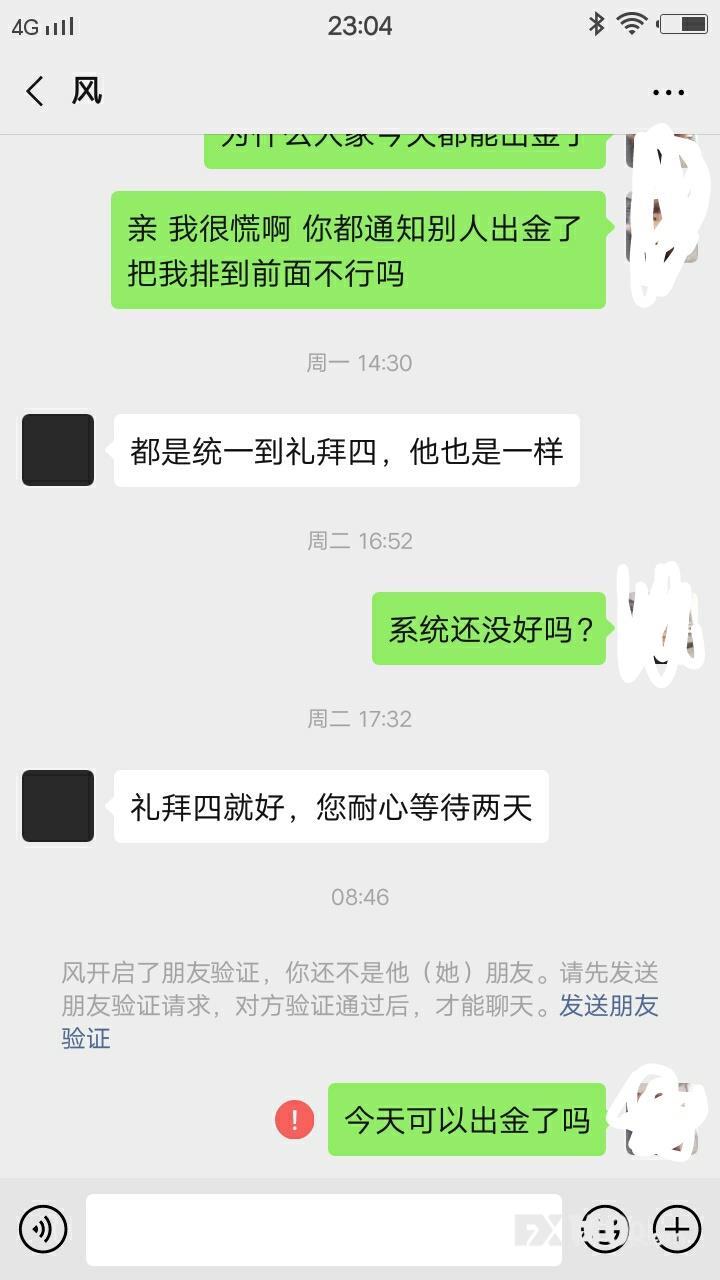Tap the 发送朋友验证 link
The image size is (720, 1280).
coord(608,1006)
